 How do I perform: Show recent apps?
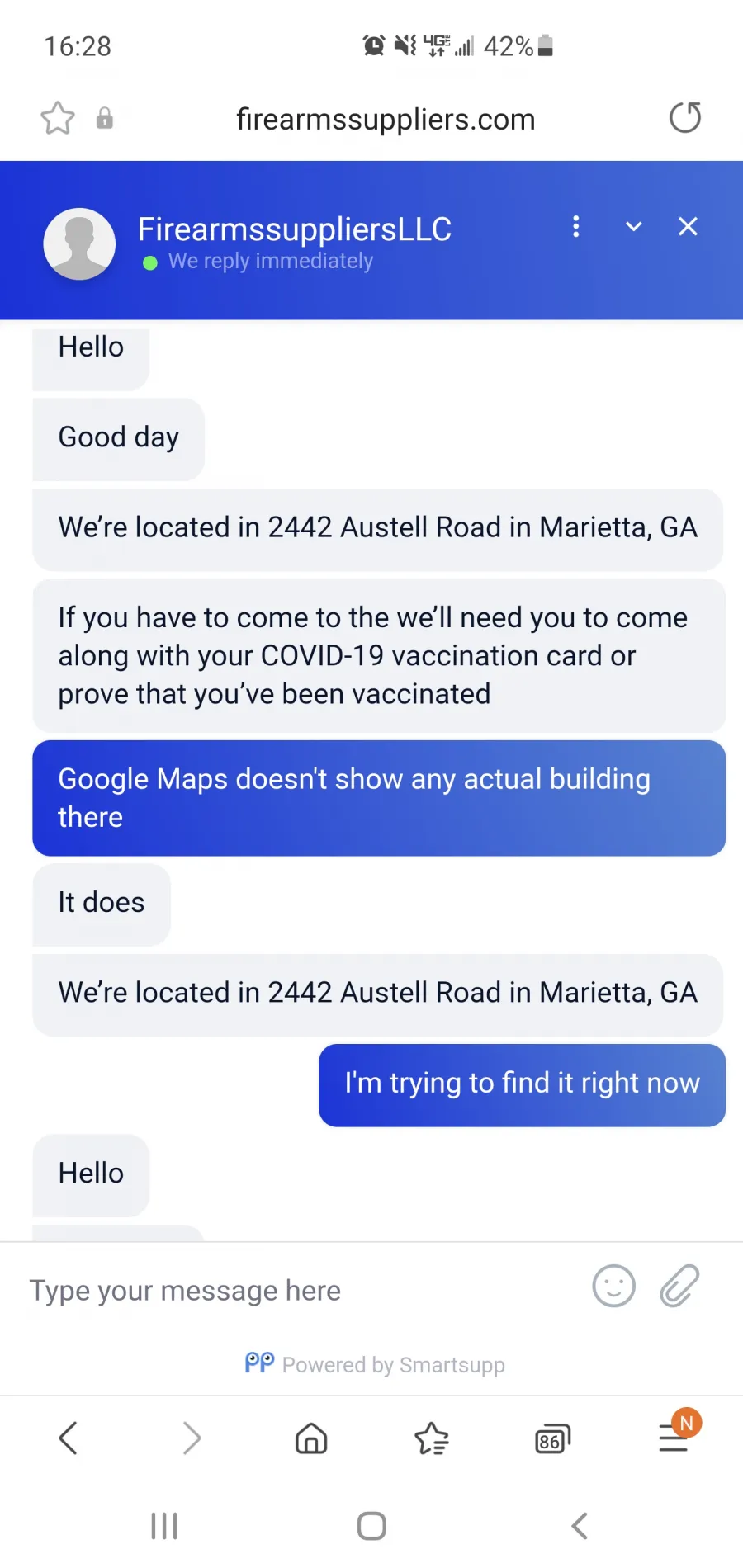(x=164, y=1526)
